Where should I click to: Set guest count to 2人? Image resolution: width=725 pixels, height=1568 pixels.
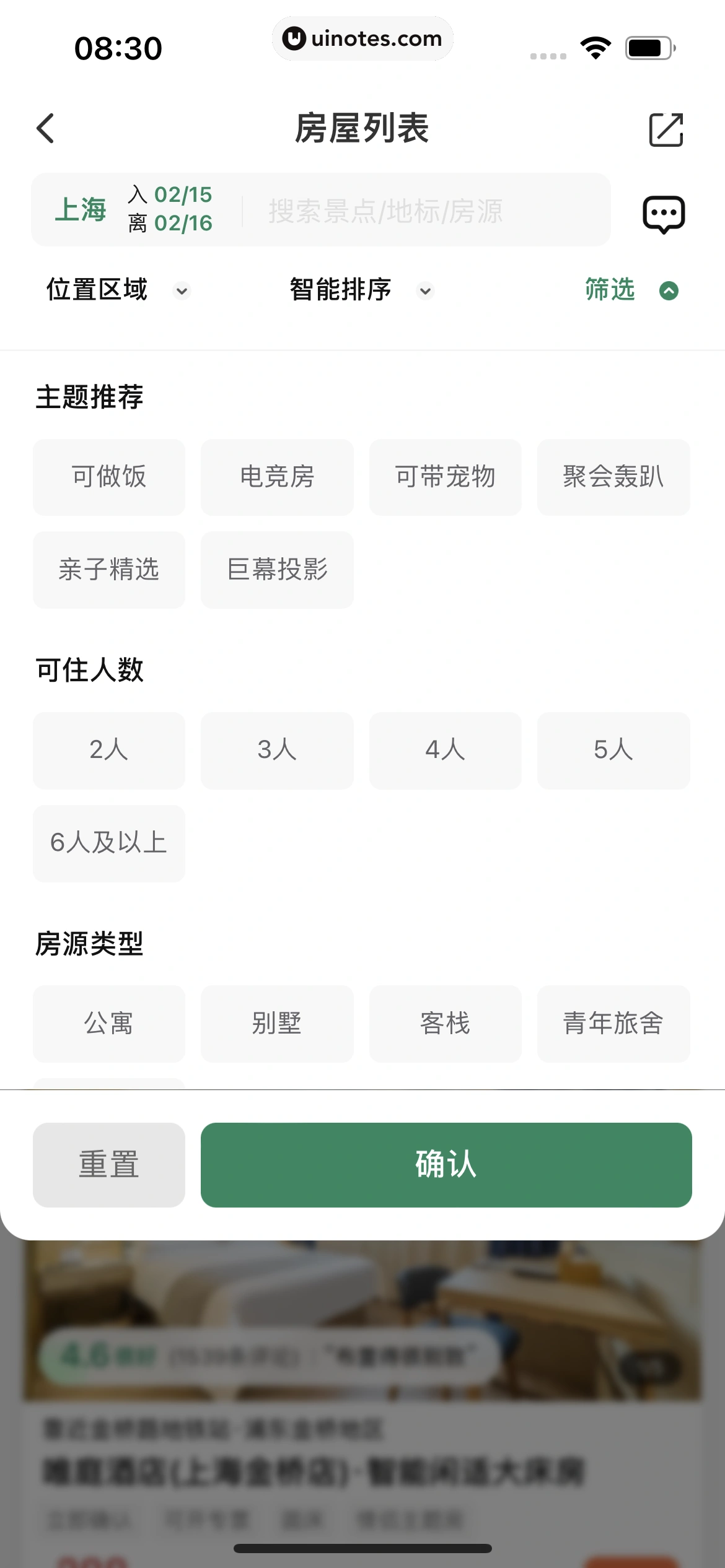pos(109,750)
